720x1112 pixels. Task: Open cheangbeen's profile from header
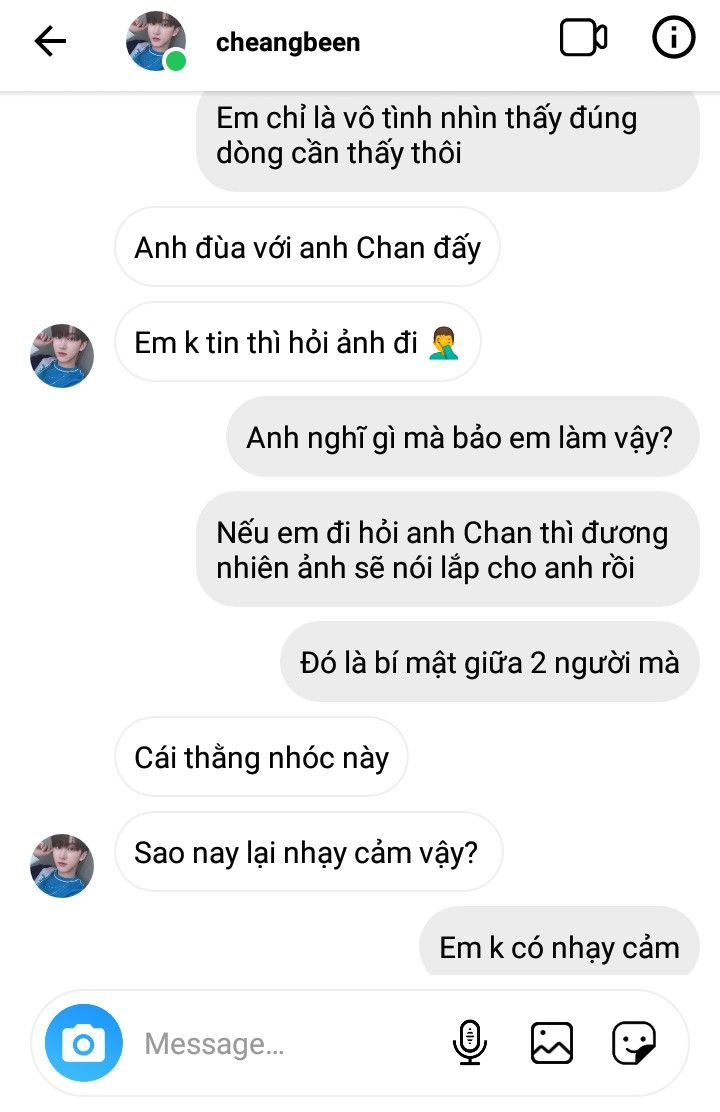coord(287,42)
